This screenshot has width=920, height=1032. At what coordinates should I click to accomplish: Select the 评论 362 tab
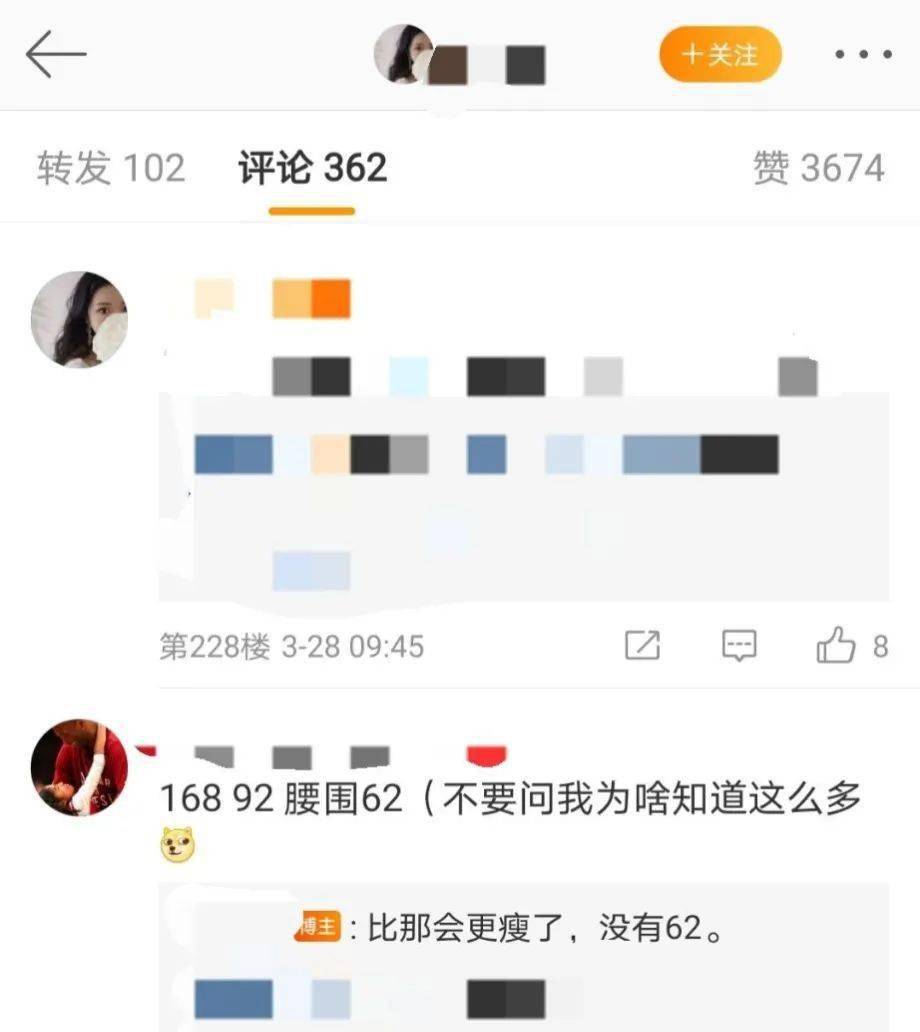[x=312, y=168]
